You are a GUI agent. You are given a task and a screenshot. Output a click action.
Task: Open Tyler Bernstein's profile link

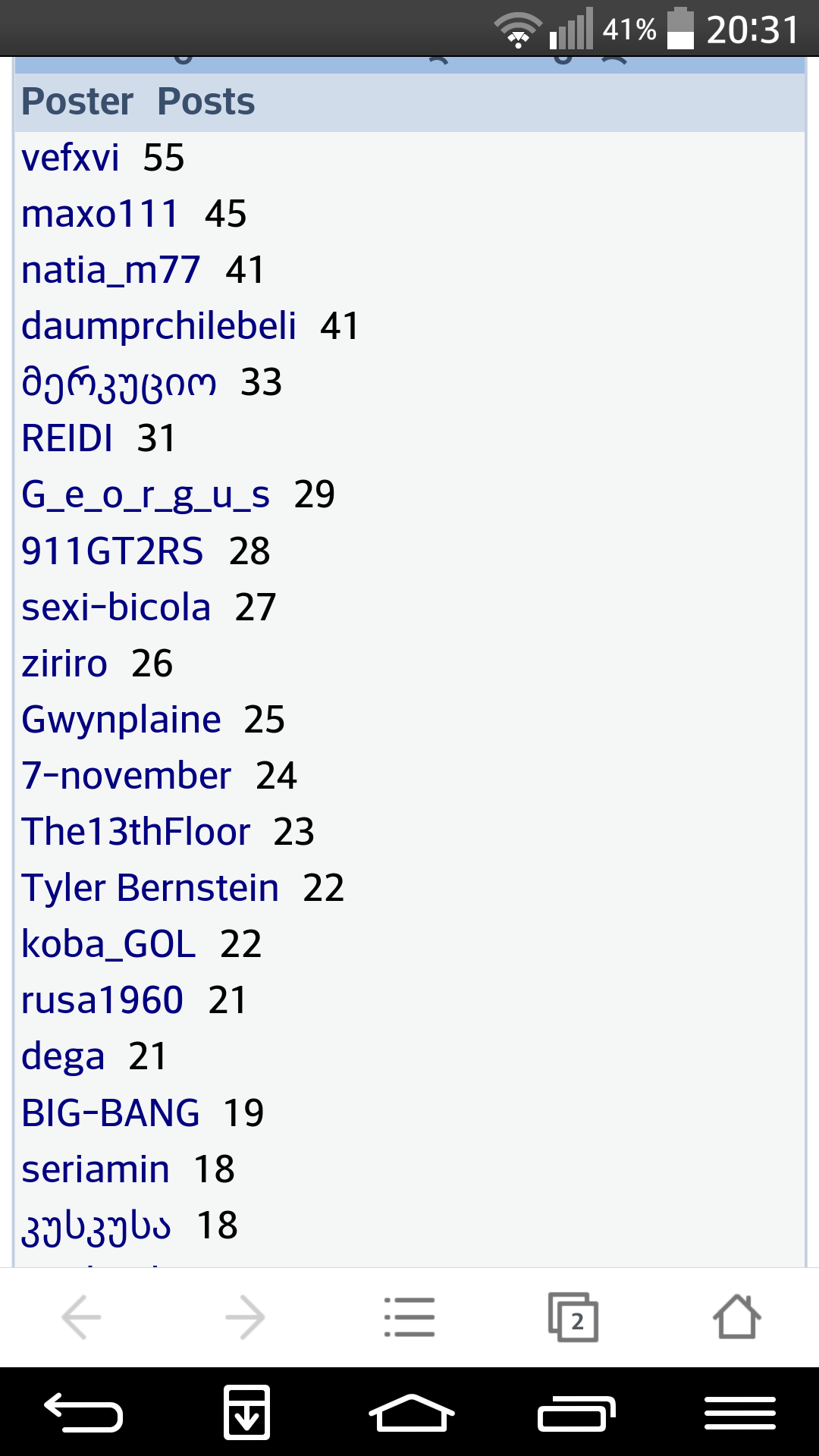(150, 888)
